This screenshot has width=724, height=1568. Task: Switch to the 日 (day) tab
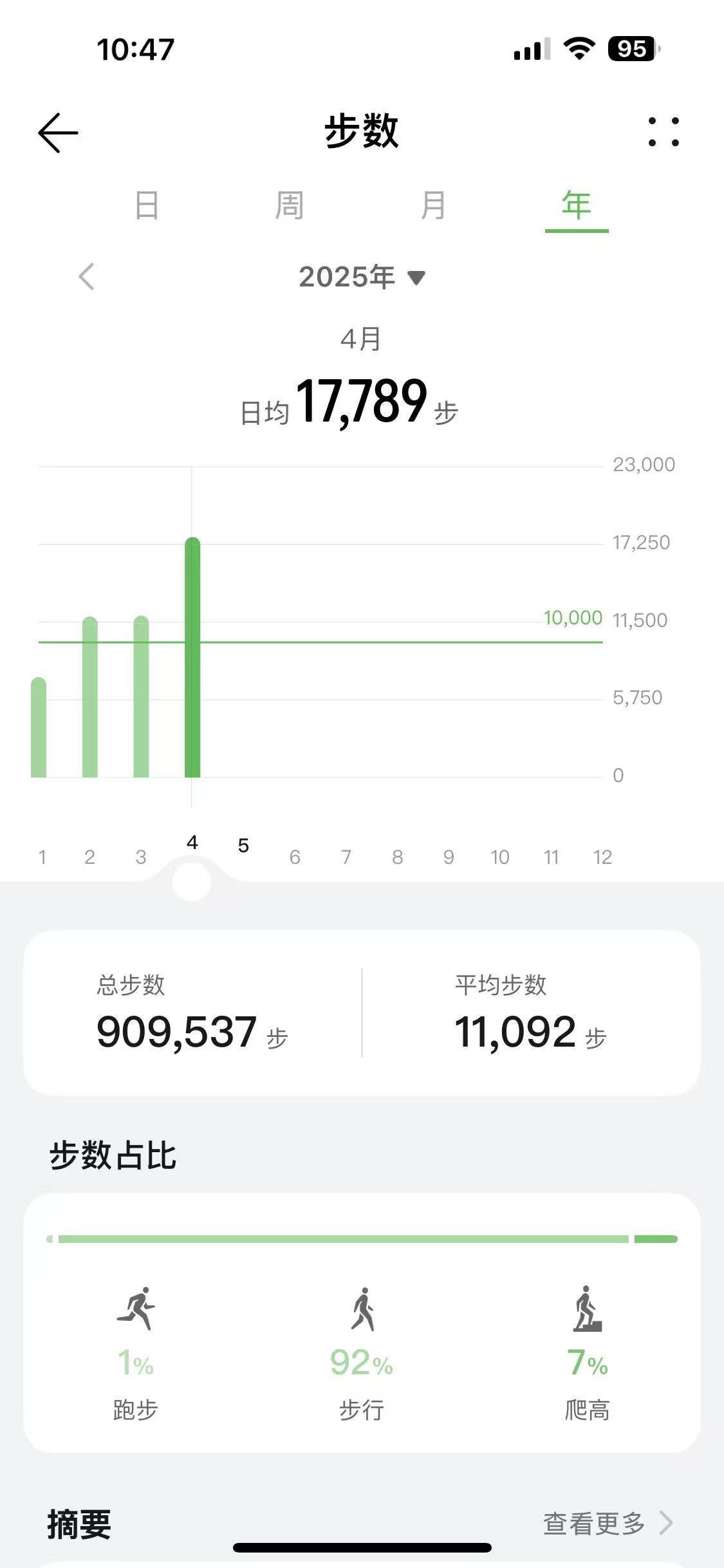(x=147, y=205)
